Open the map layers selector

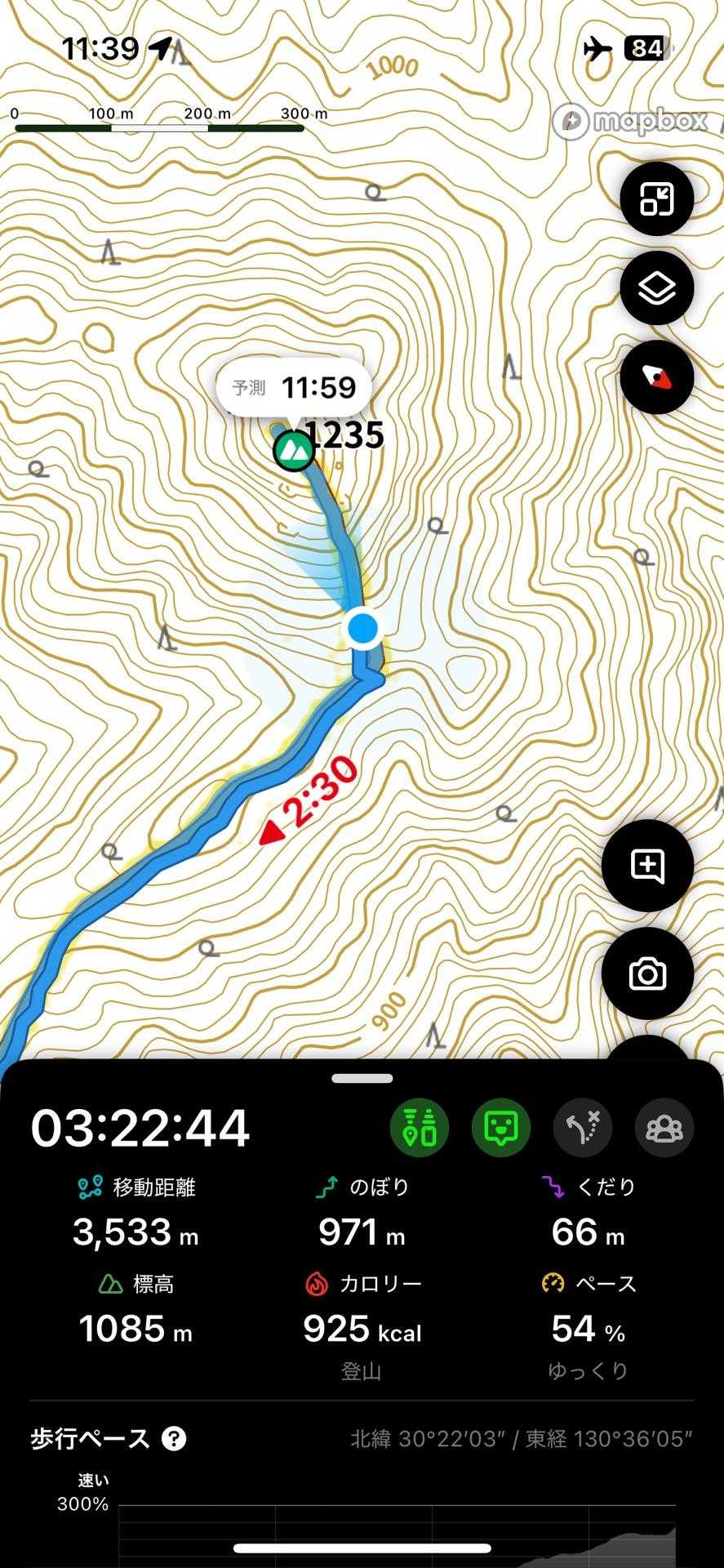(656, 288)
